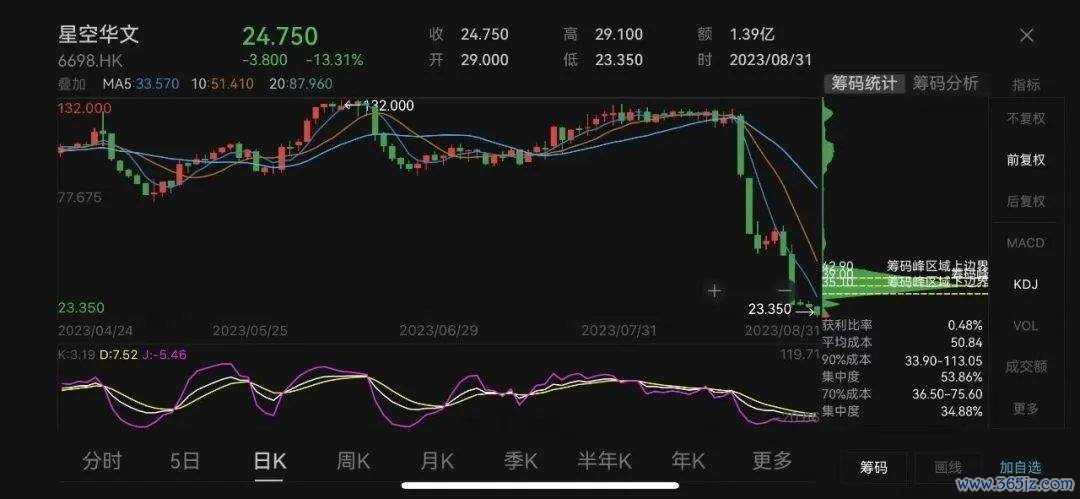Add stock via 加自选
The image size is (1080, 499).
tap(1020, 467)
